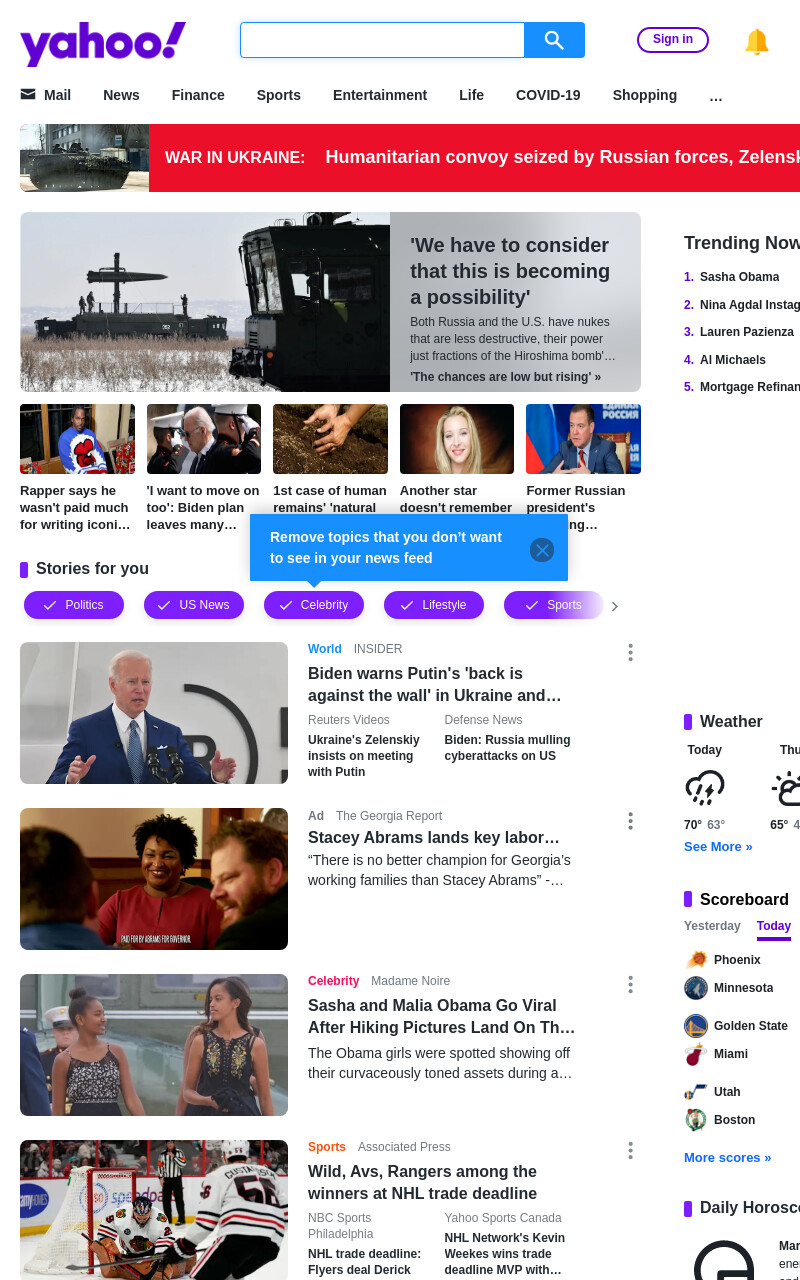
Task: Go to the Finance section
Action: pyautogui.click(x=198, y=95)
